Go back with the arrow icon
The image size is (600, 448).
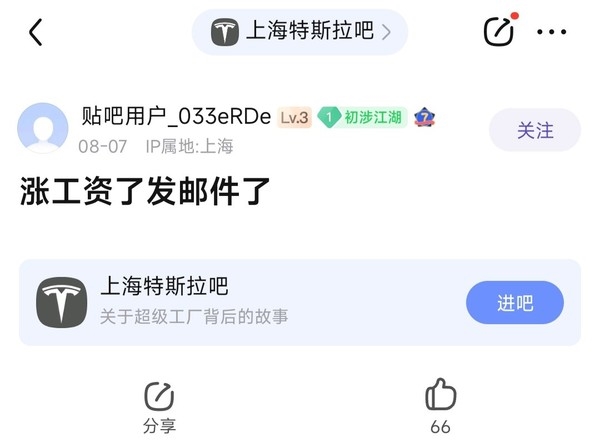[x=36, y=32]
